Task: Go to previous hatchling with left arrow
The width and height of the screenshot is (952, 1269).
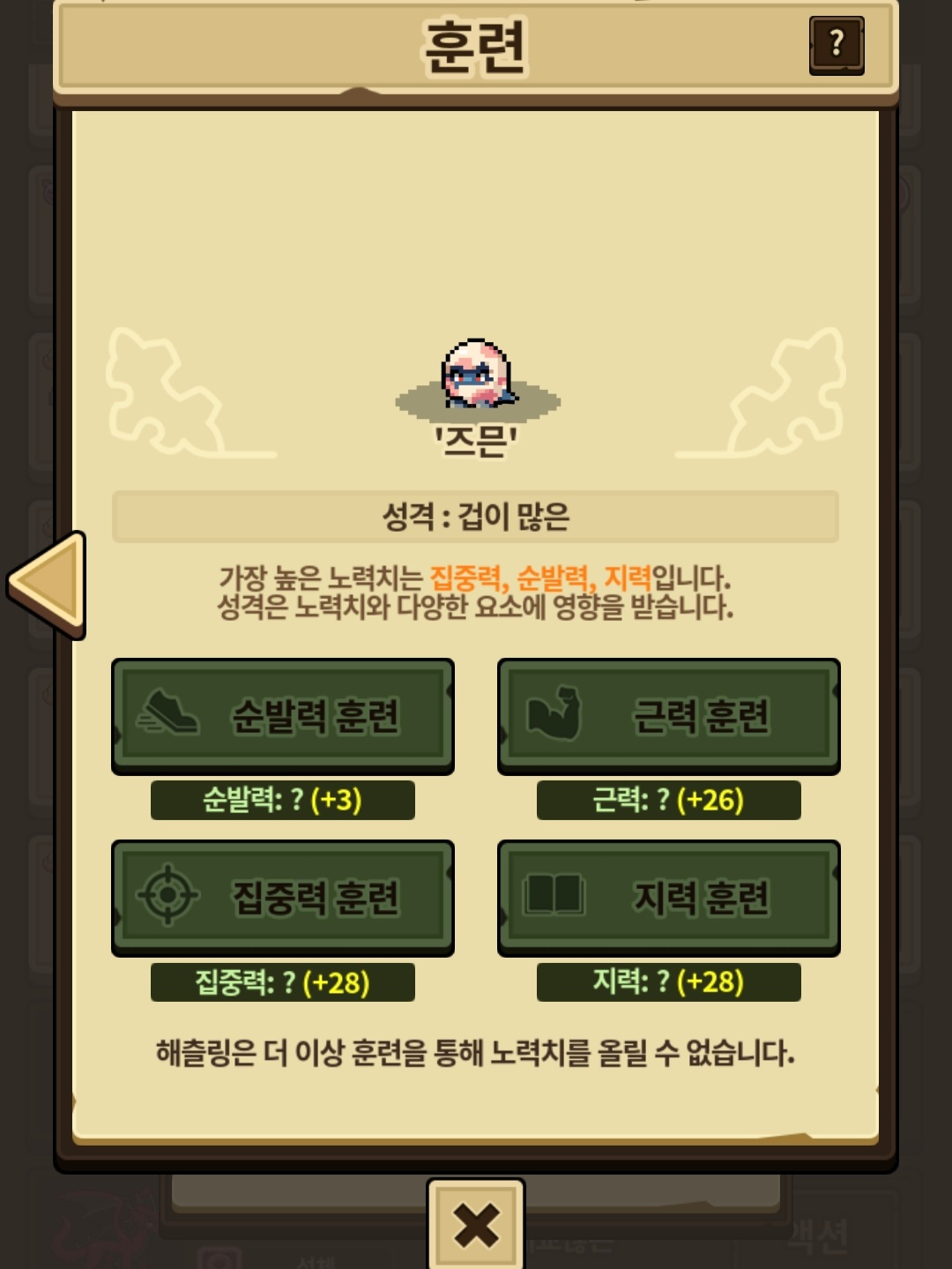Action: [48, 585]
